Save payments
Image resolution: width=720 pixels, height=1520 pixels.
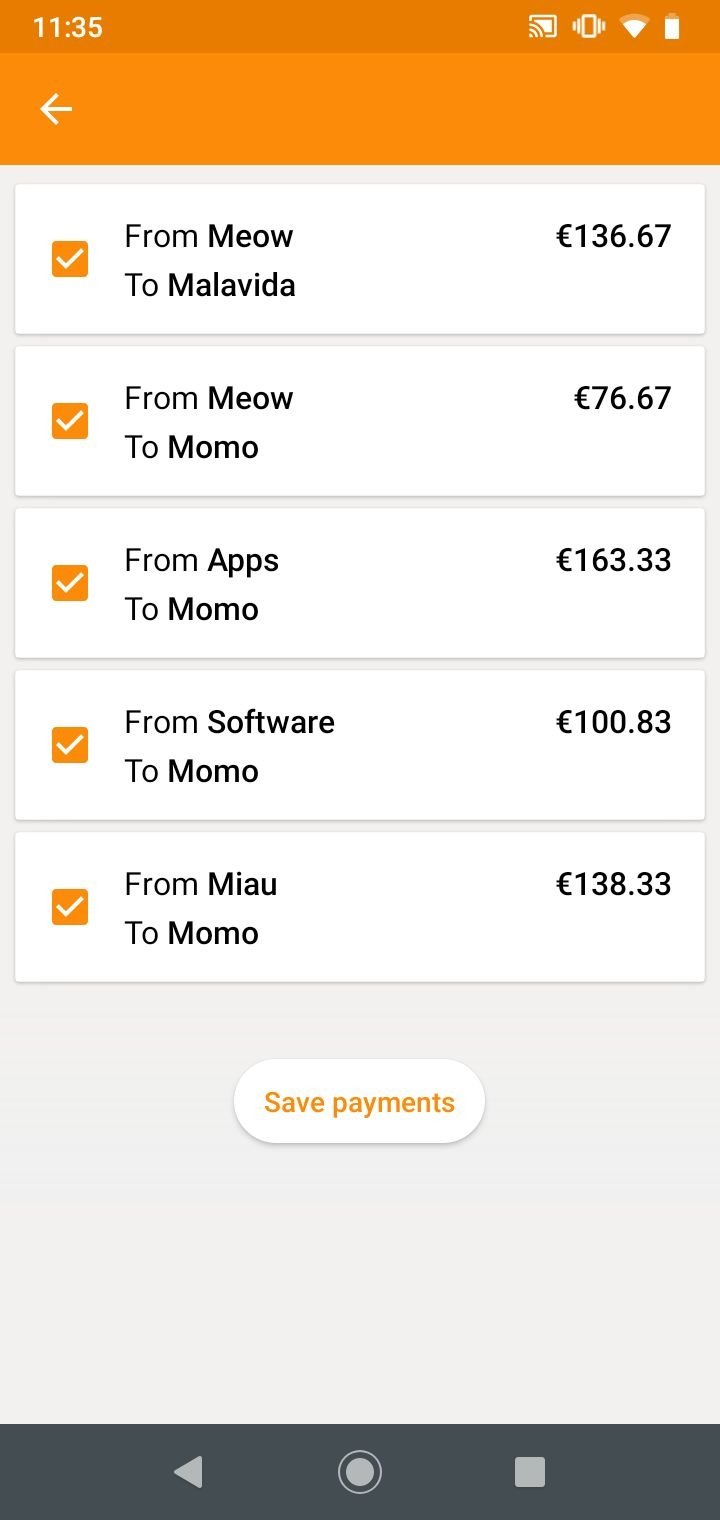coord(359,1102)
